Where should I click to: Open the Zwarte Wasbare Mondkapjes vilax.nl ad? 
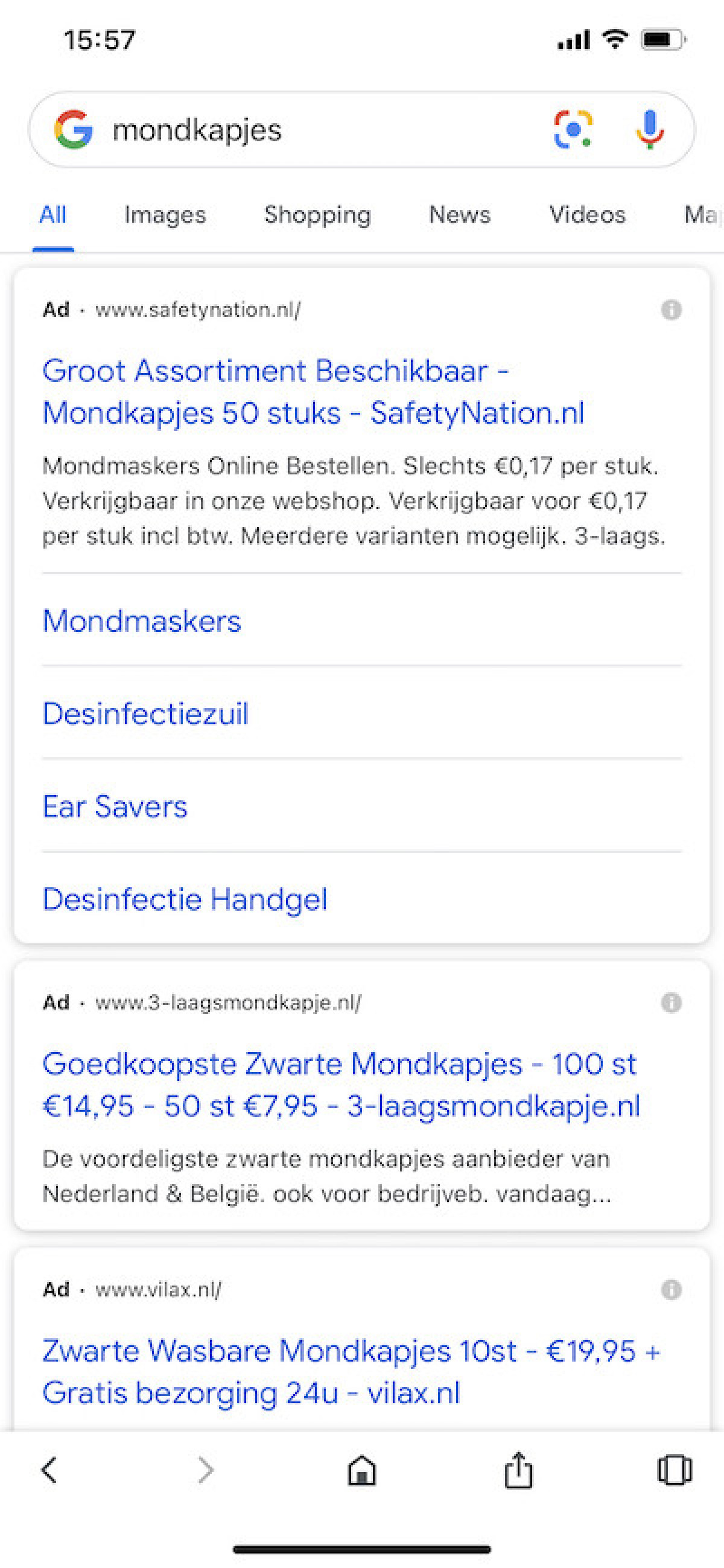tap(351, 1371)
